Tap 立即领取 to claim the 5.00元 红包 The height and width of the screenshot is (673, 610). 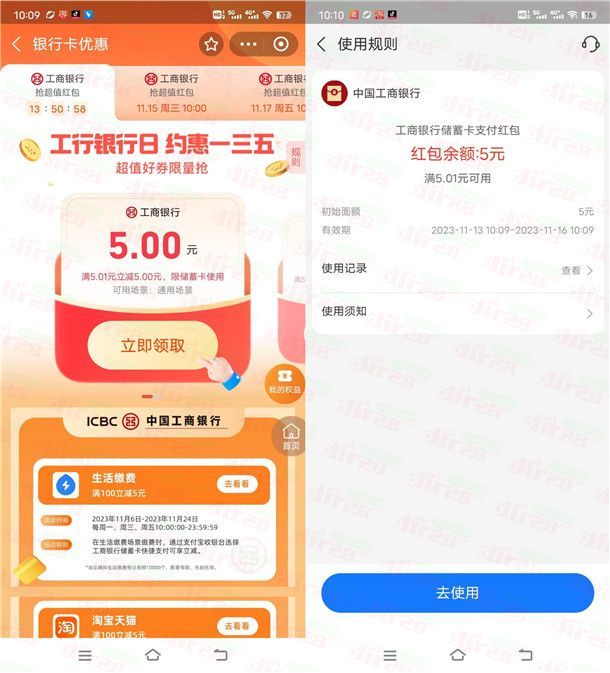click(153, 346)
